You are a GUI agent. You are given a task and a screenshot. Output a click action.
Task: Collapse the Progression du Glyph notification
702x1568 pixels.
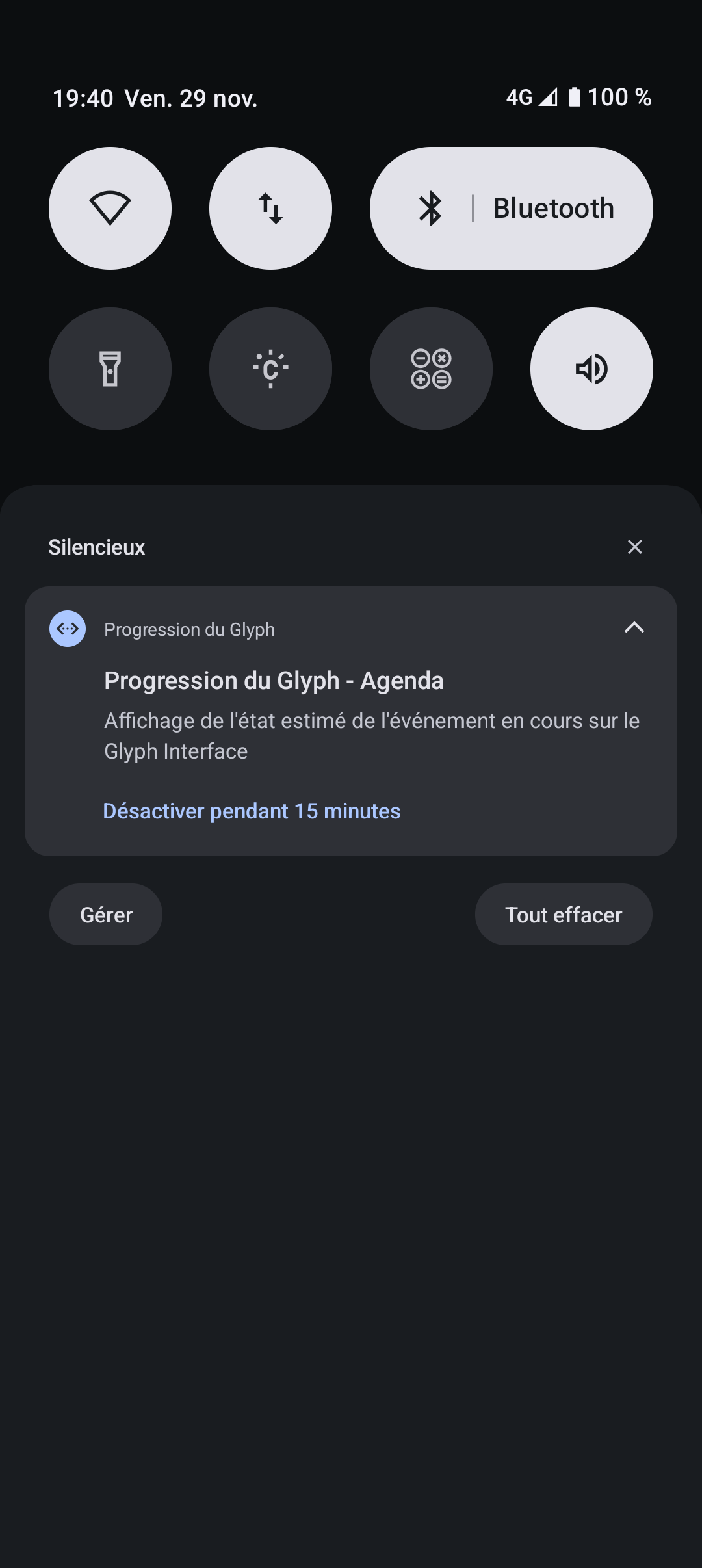point(634,628)
